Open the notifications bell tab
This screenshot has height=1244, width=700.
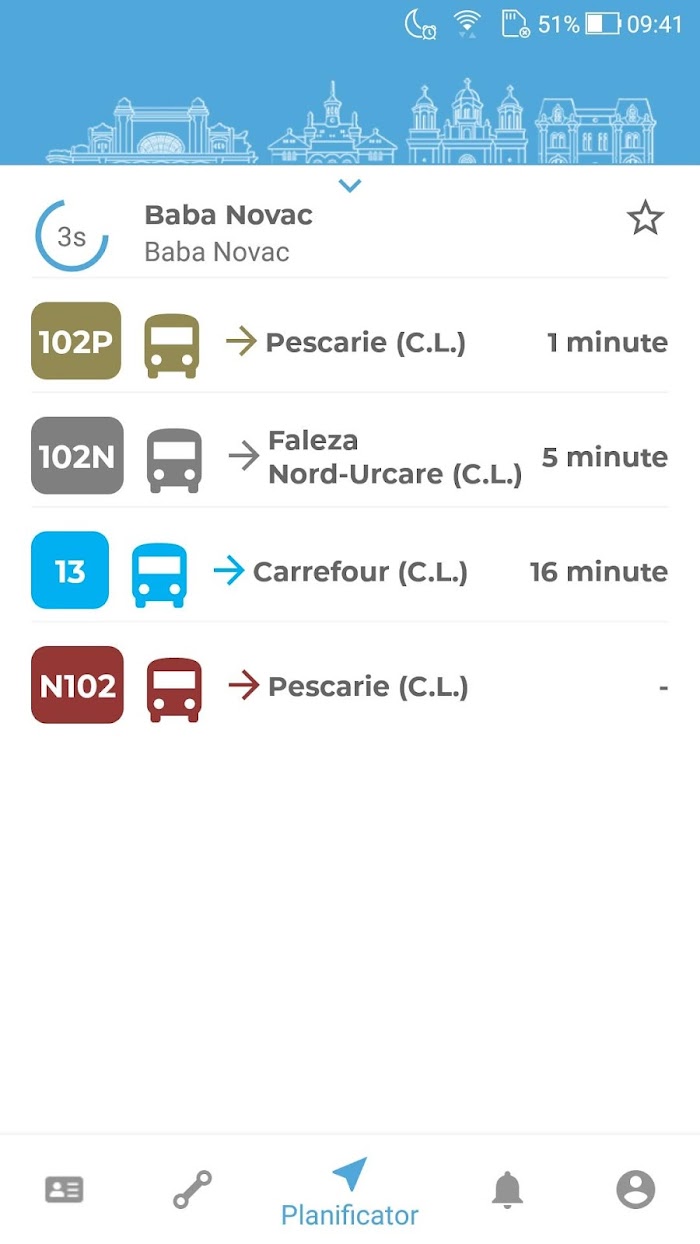pos(508,1189)
